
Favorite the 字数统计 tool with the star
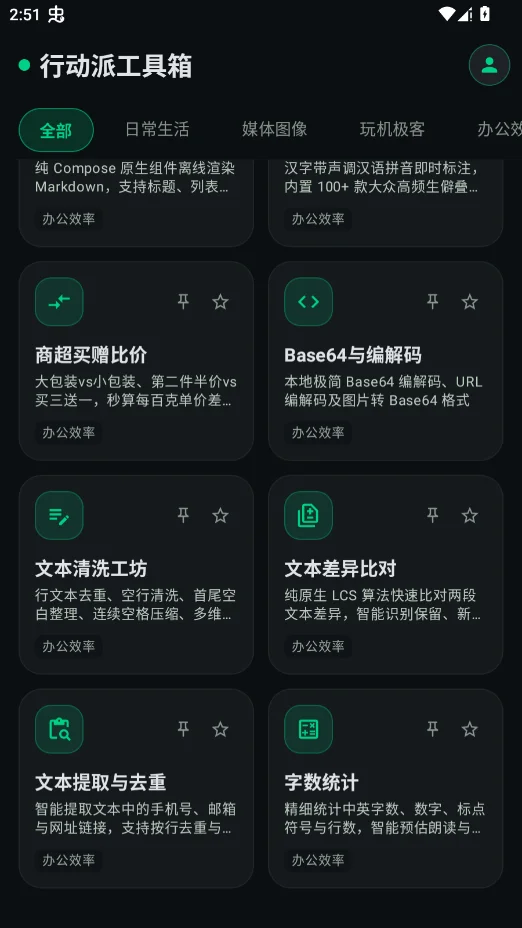469,729
